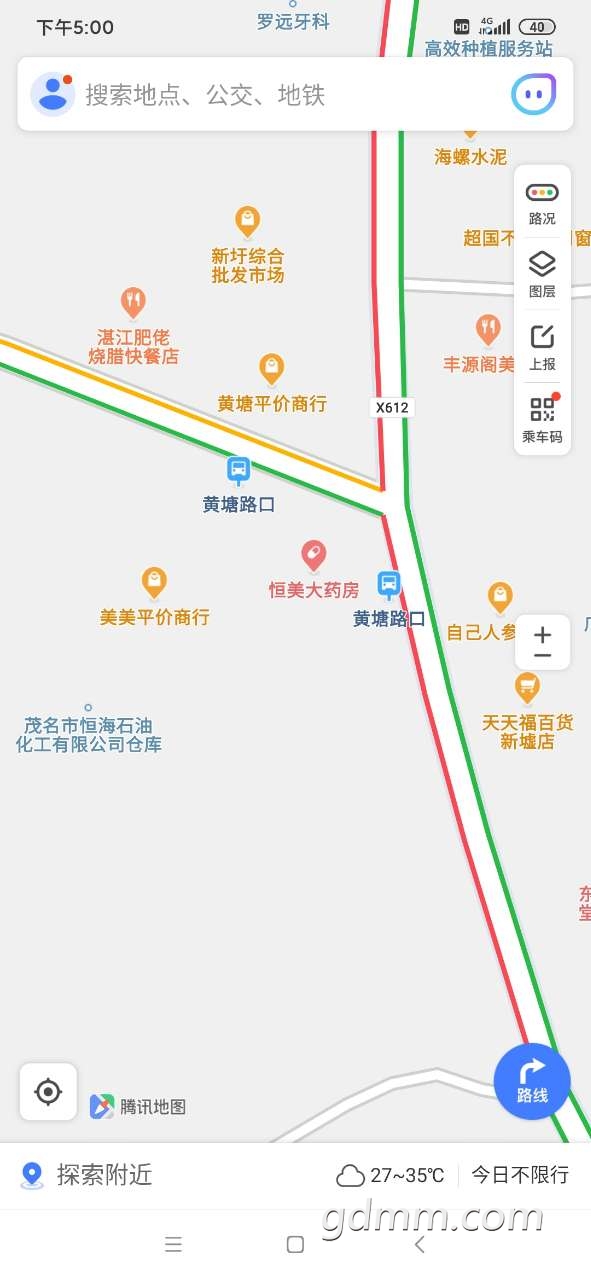Toggle the 路况 traffic layer
Image resolution: width=591 pixels, height=1280 pixels.
tap(542, 203)
